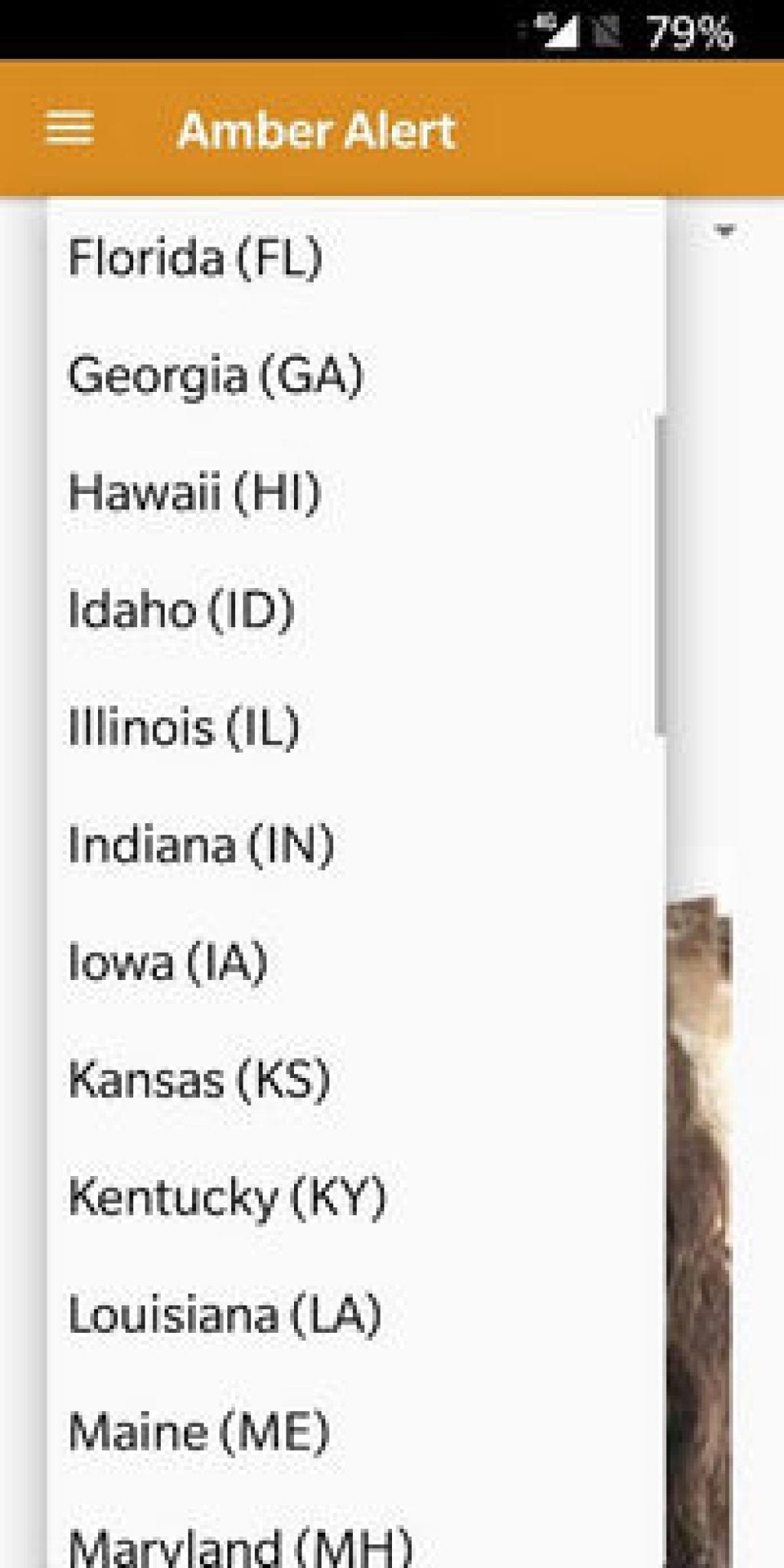
Task: Select Idaho (ID)
Action: [181, 610]
